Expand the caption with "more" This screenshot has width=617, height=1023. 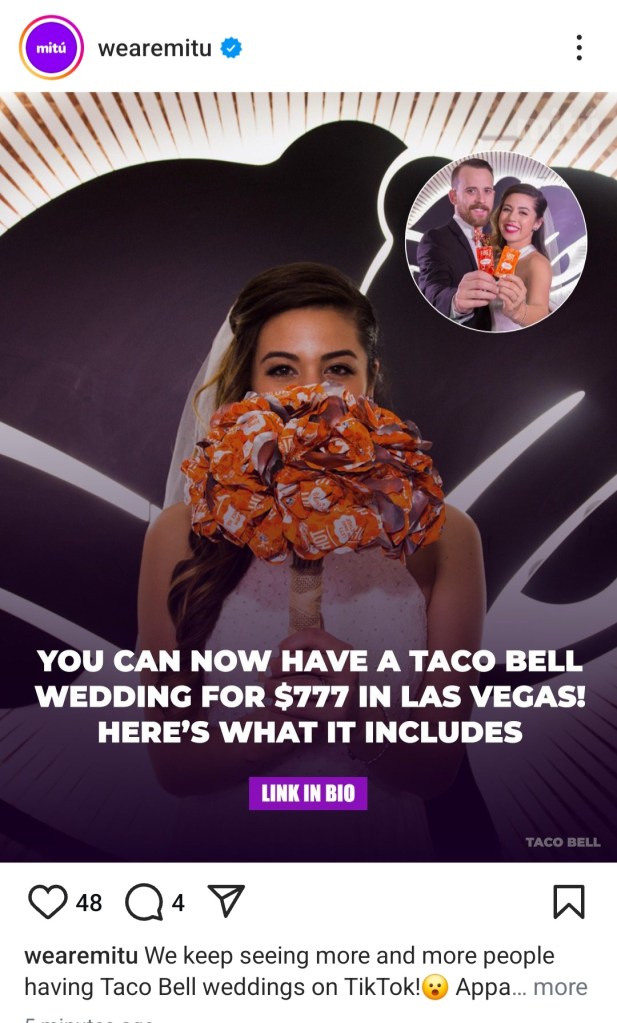pos(560,987)
